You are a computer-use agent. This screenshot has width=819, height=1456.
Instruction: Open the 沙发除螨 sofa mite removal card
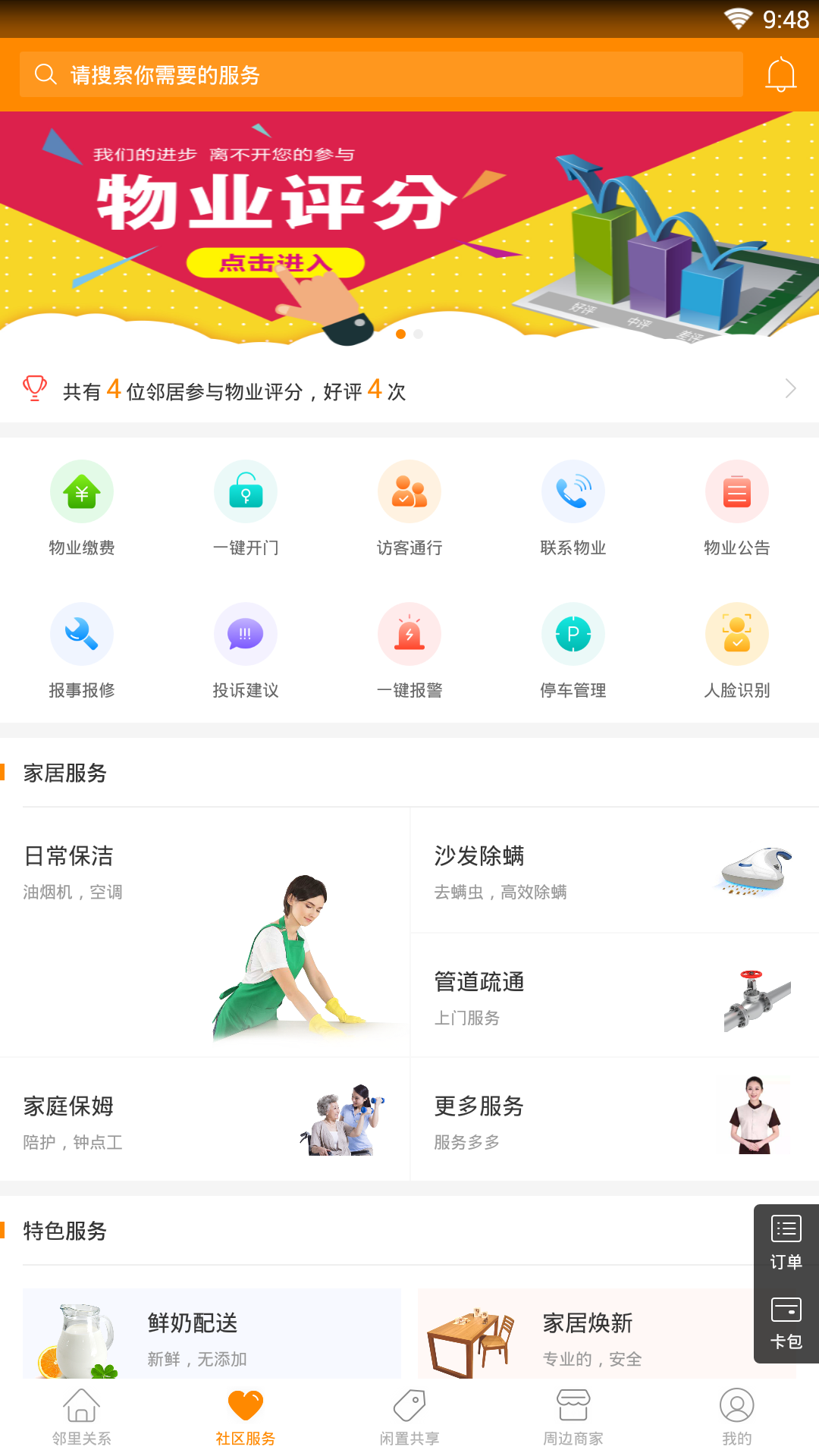614,871
